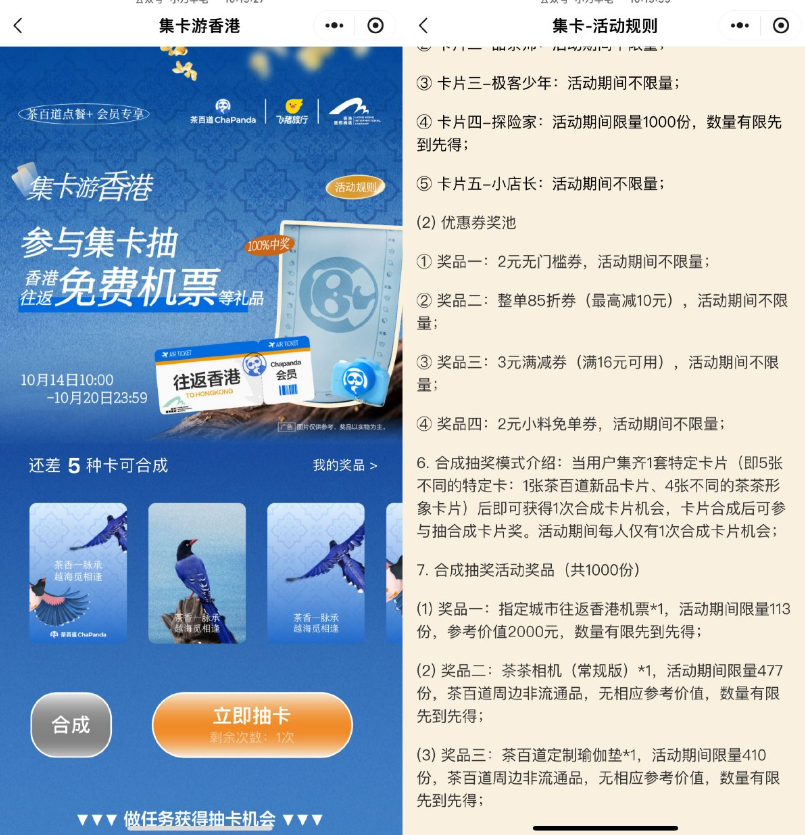Draw a card with 立即抽卡

pos(252,725)
